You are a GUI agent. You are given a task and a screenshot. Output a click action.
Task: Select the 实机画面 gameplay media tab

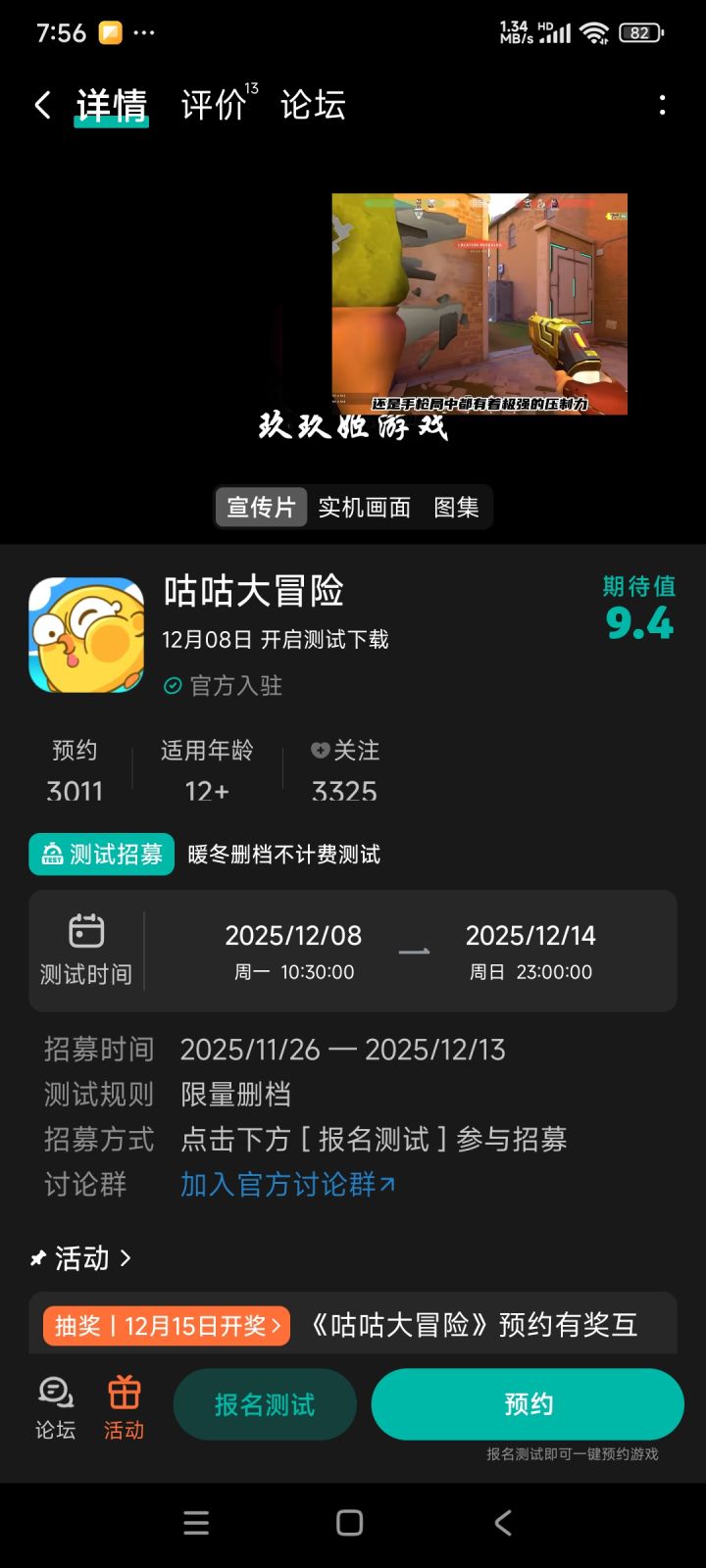tap(364, 508)
